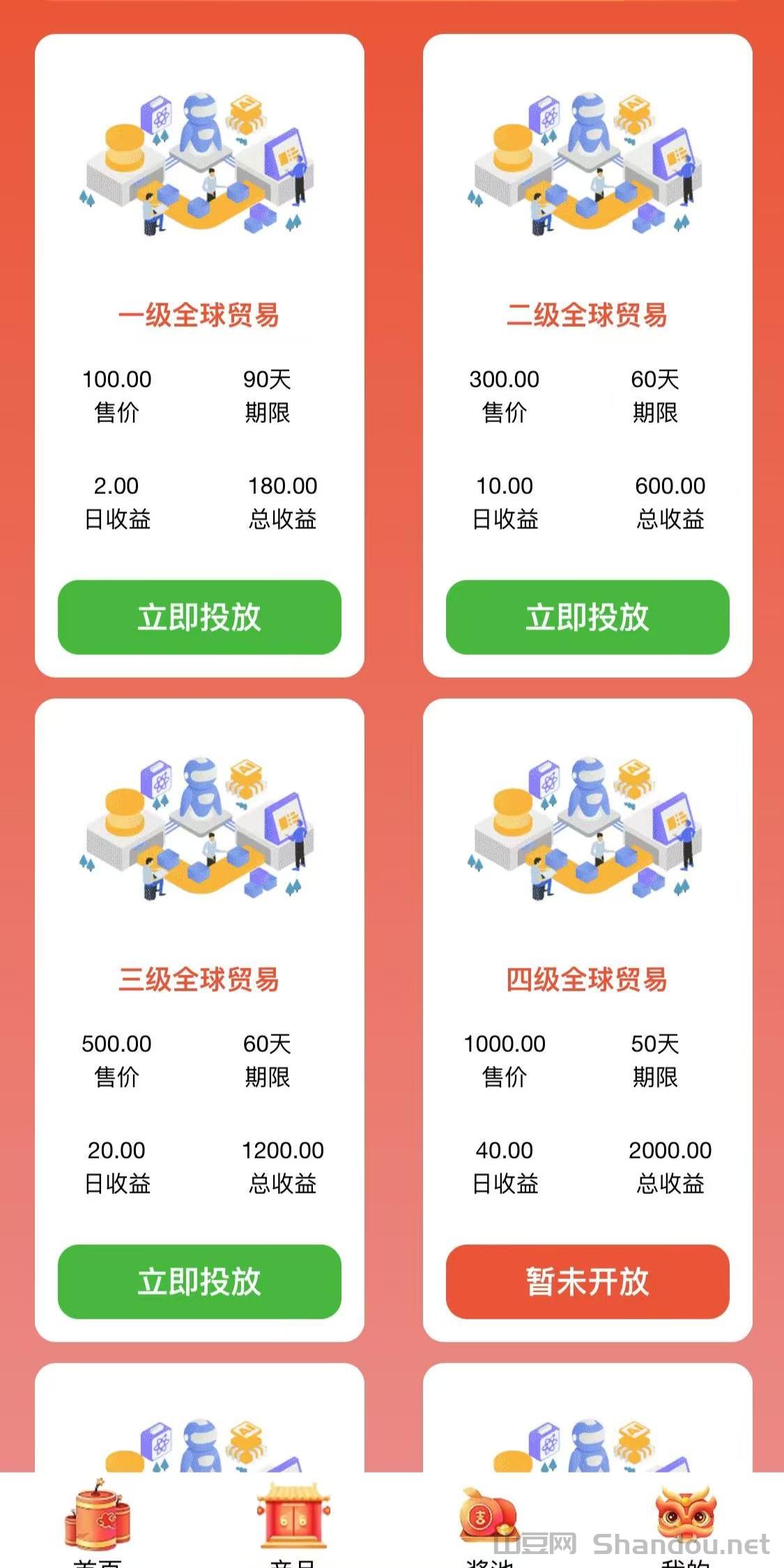Switch to the 我的 profile tab
784x1568 pixels.
point(686,1526)
